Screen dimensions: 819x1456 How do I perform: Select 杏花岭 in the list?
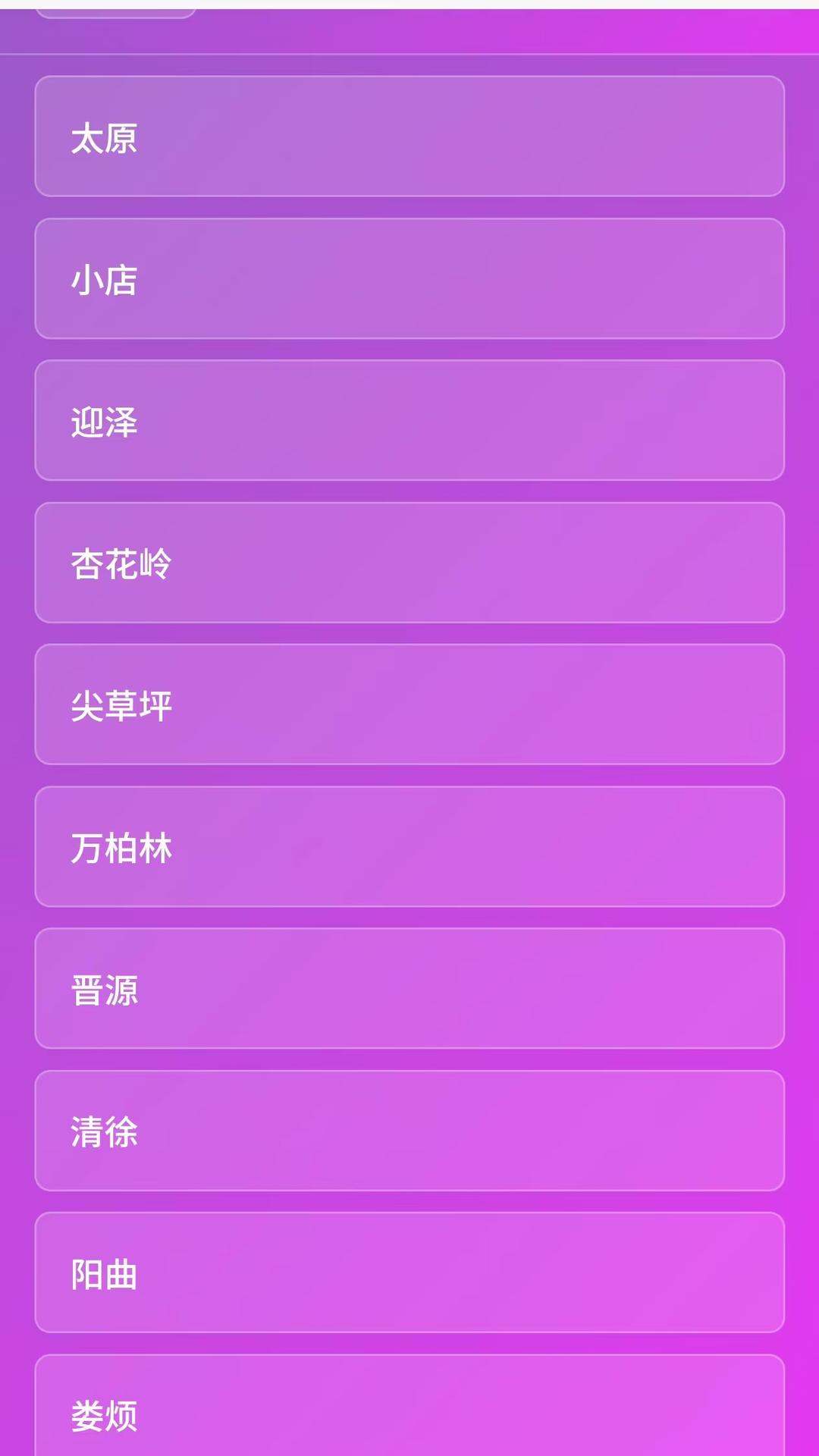(409, 563)
